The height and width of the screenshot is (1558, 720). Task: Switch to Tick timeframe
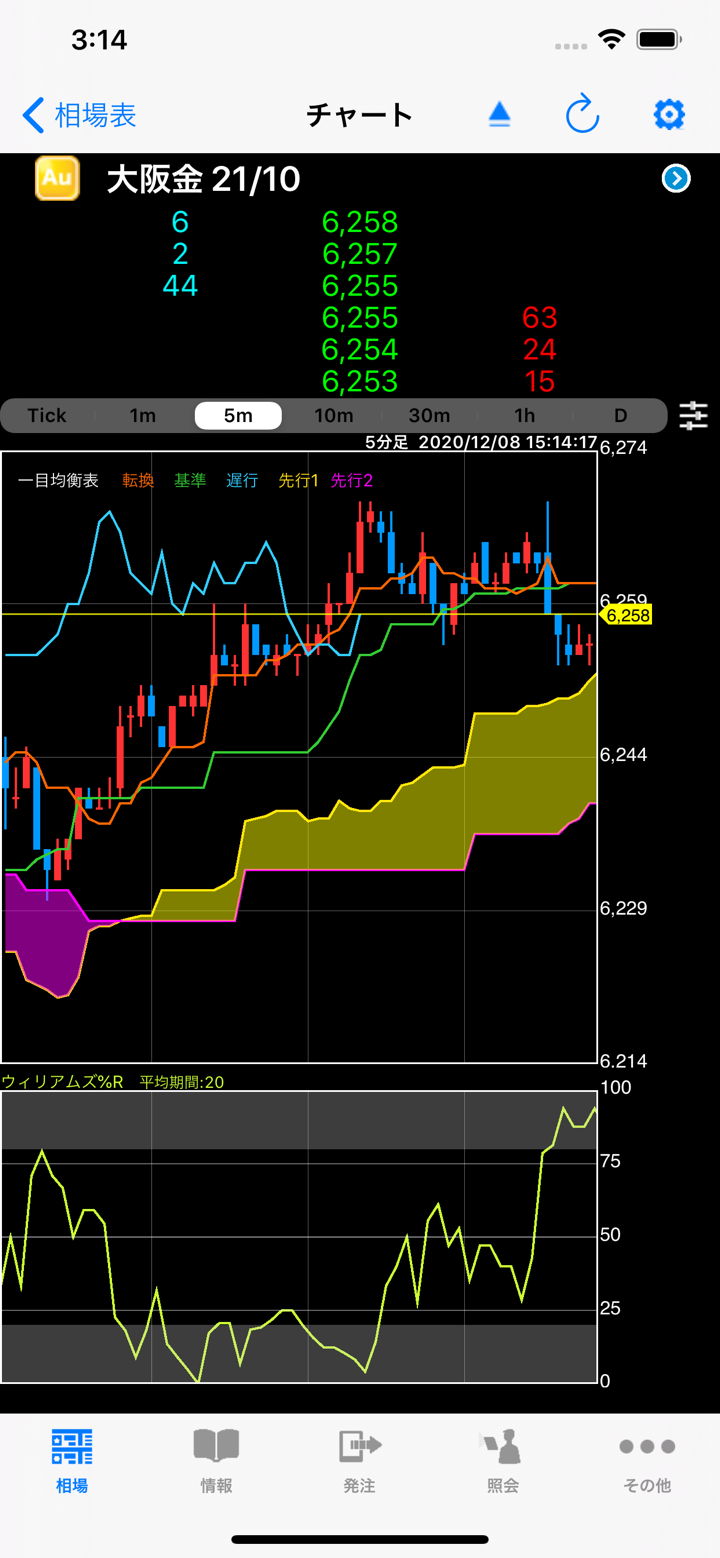point(47,416)
